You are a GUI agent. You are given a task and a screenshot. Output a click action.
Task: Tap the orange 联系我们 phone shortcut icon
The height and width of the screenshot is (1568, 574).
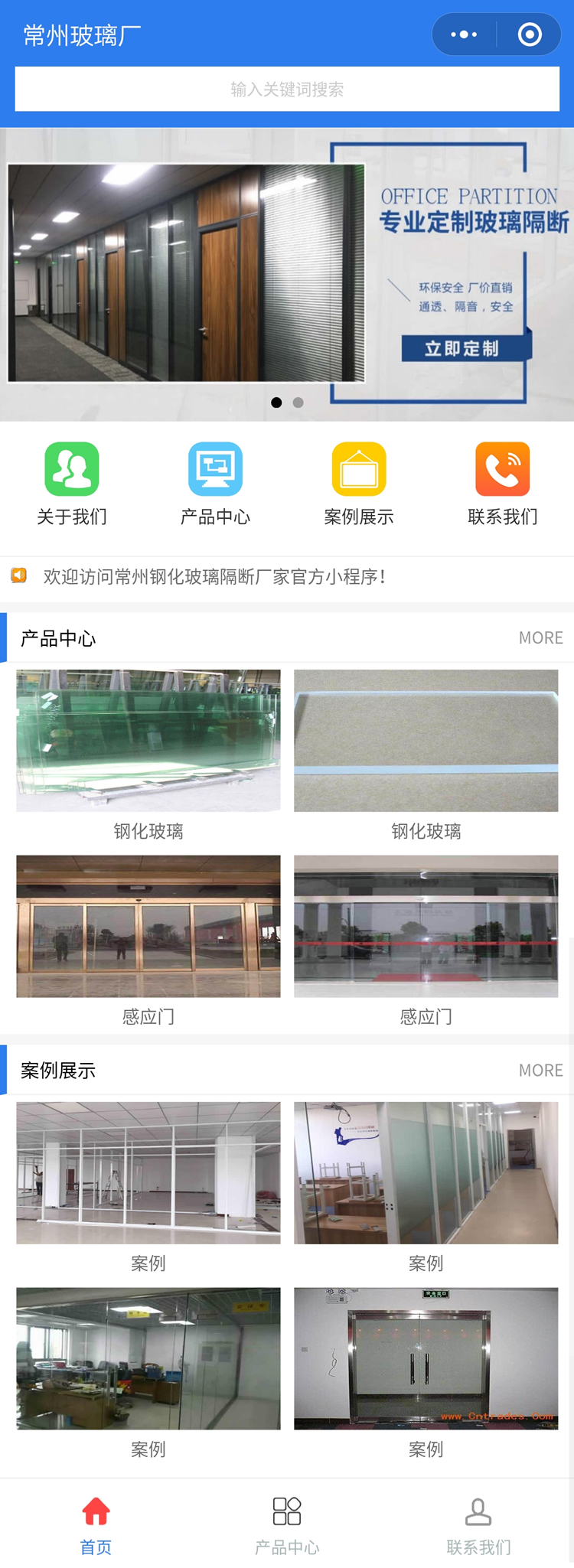pos(502,469)
